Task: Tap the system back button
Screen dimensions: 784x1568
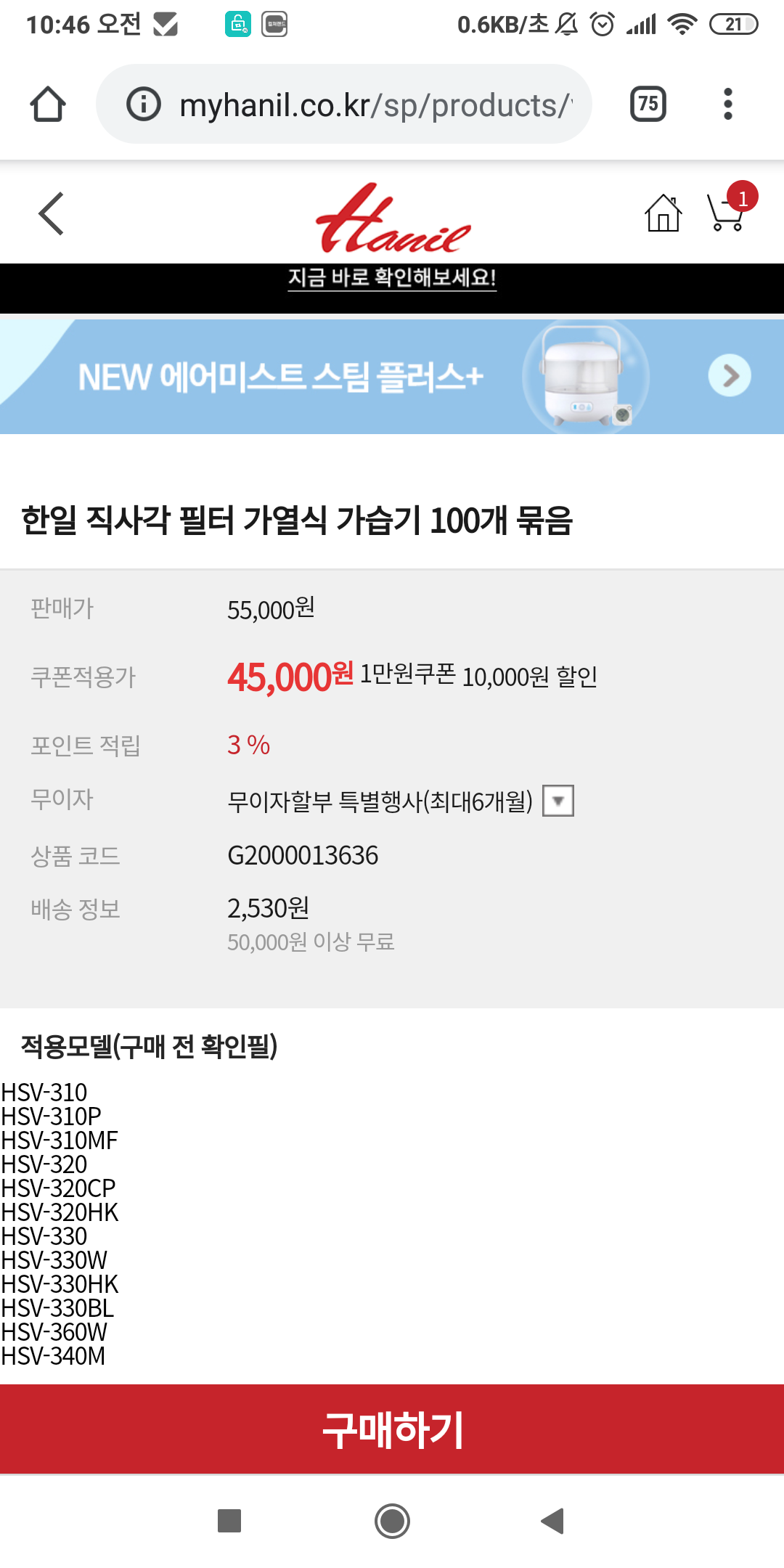Action: 553,1520
